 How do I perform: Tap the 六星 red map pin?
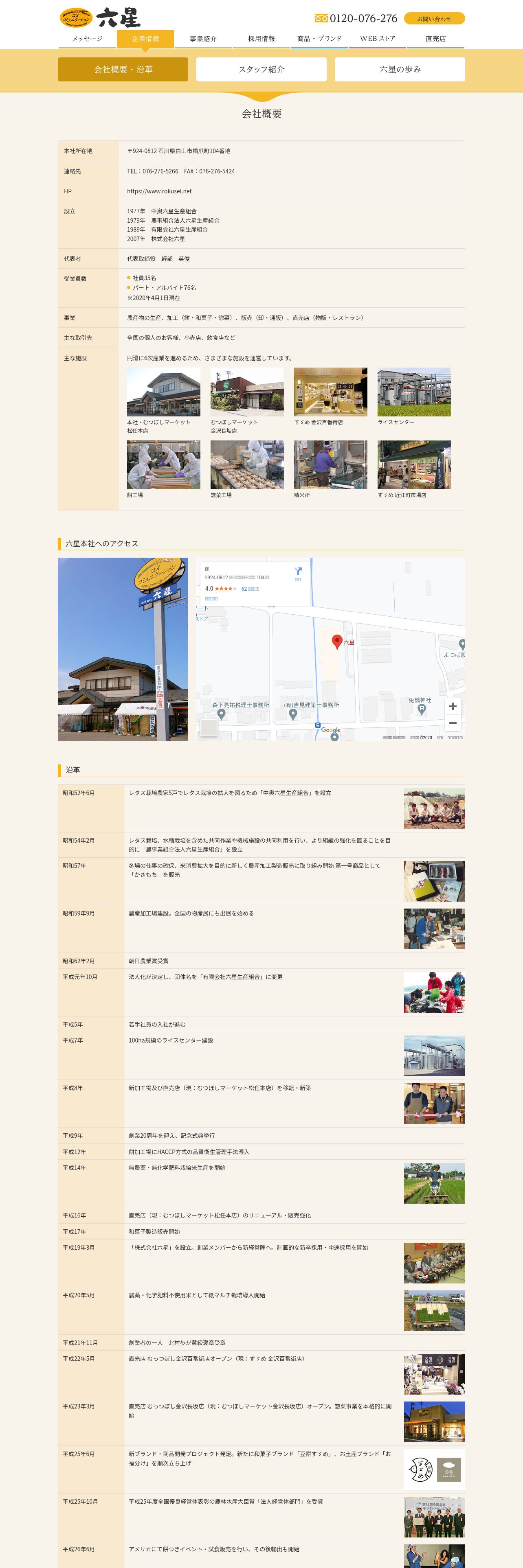click(337, 640)
